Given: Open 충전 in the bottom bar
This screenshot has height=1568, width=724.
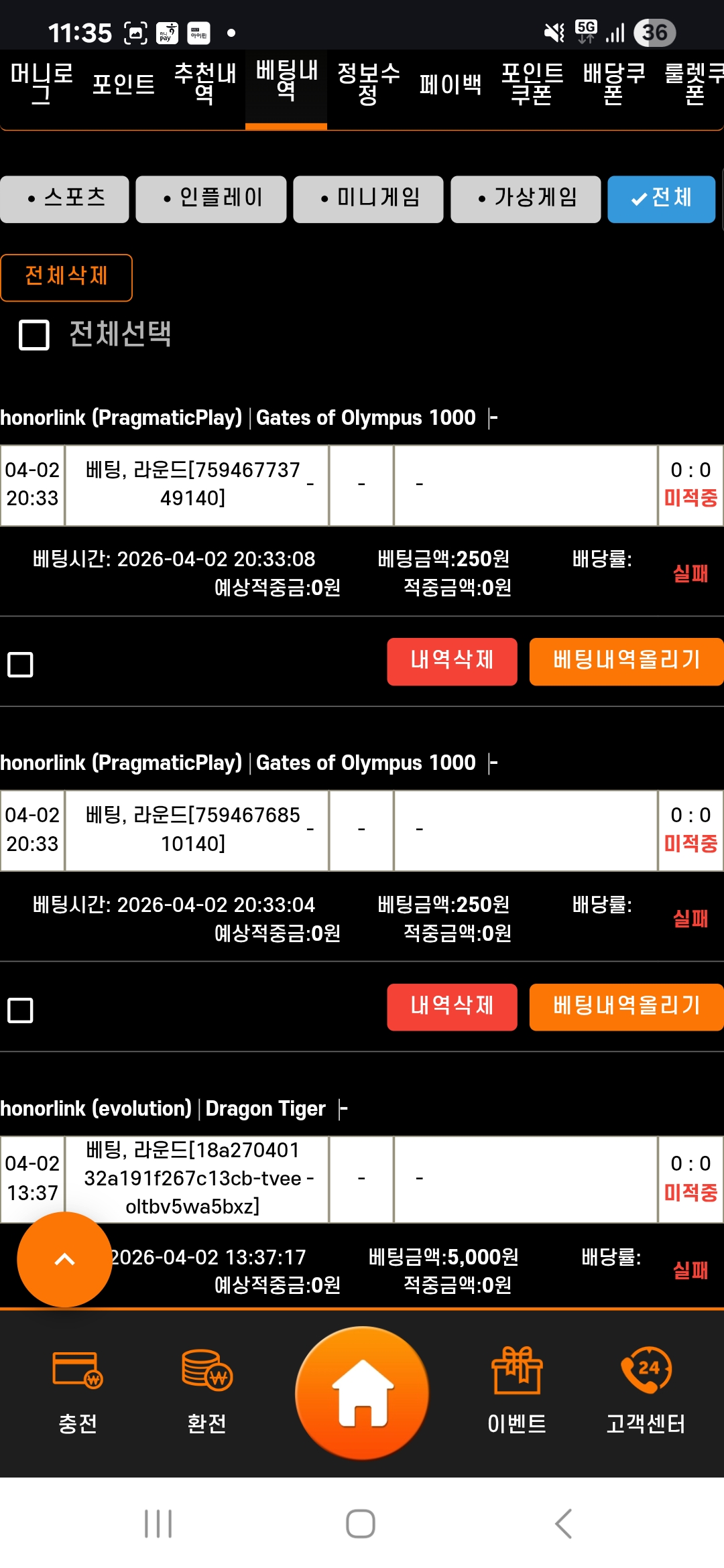Looking at the screenshot, I should pyautogui.click(x=78, y=1390).
